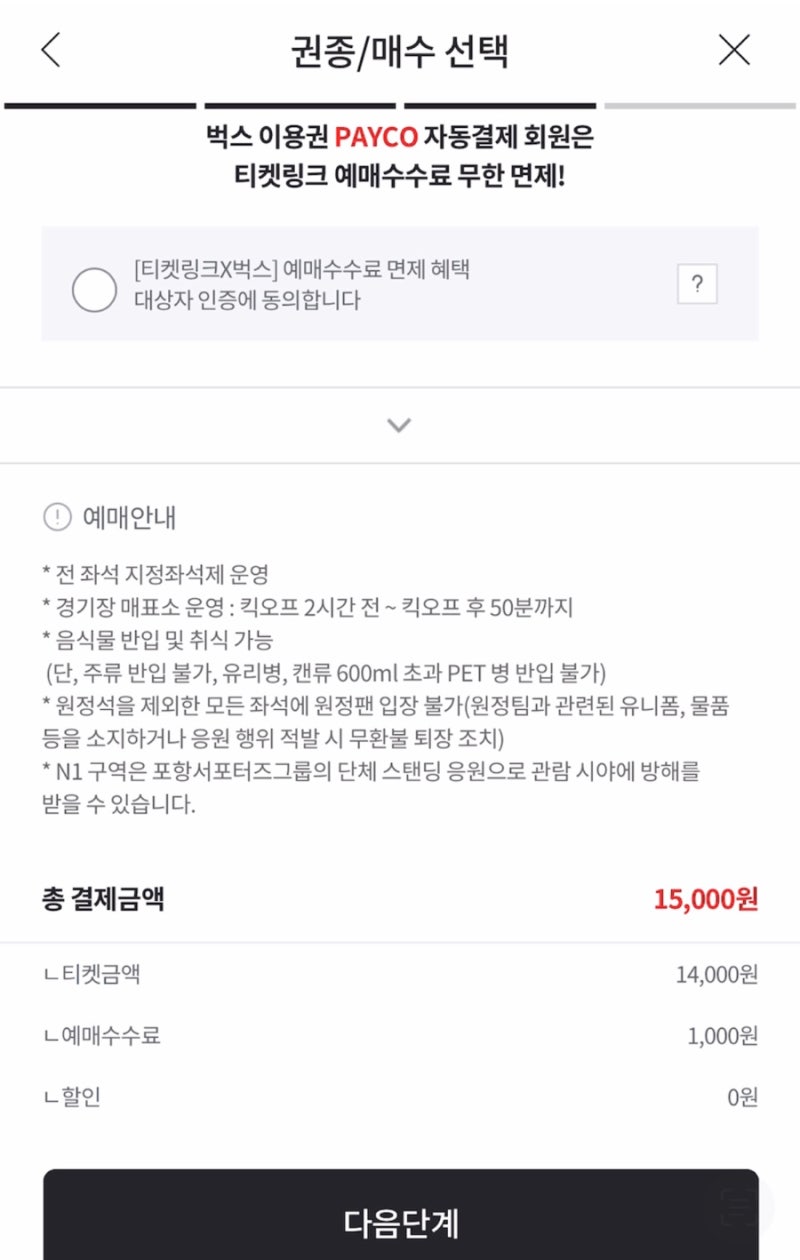Expand the collapsed section with the down chevron
This screenshot has height=1260, width=800.
[399, 424]
